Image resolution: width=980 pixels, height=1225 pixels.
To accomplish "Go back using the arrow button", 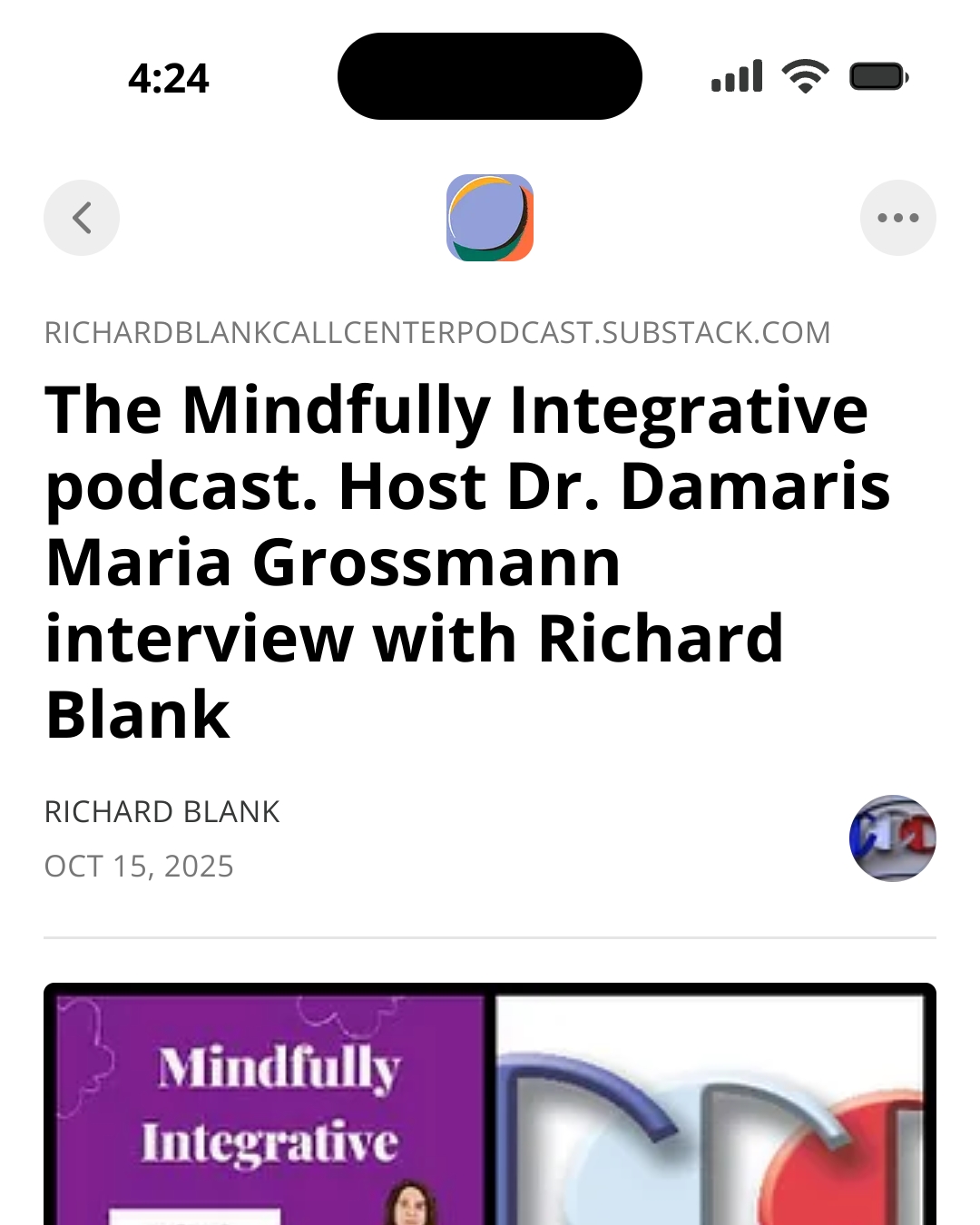I will point(82,218).
